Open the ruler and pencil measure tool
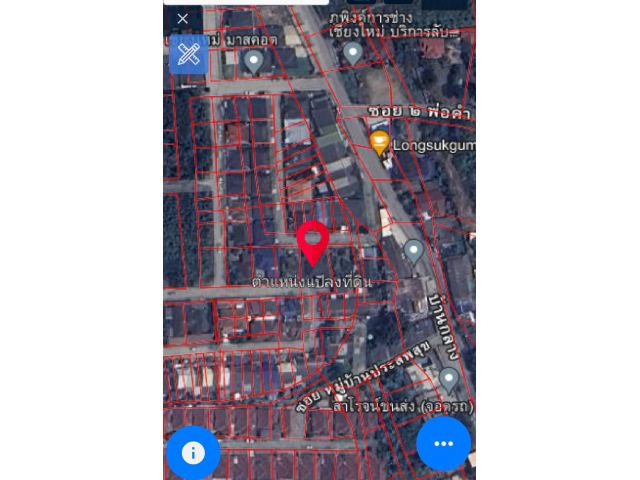This screenshot has width=640, height=480. tap(188, 54)
